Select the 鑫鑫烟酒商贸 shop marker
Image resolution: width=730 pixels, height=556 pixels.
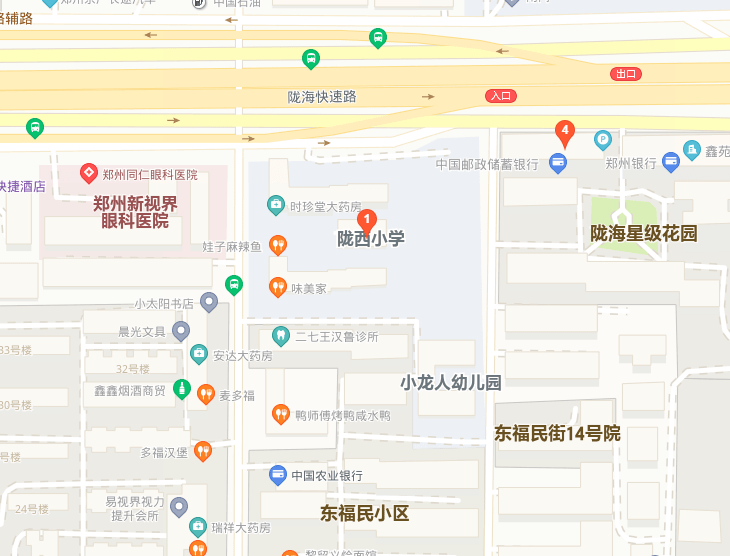coord(181,389)
